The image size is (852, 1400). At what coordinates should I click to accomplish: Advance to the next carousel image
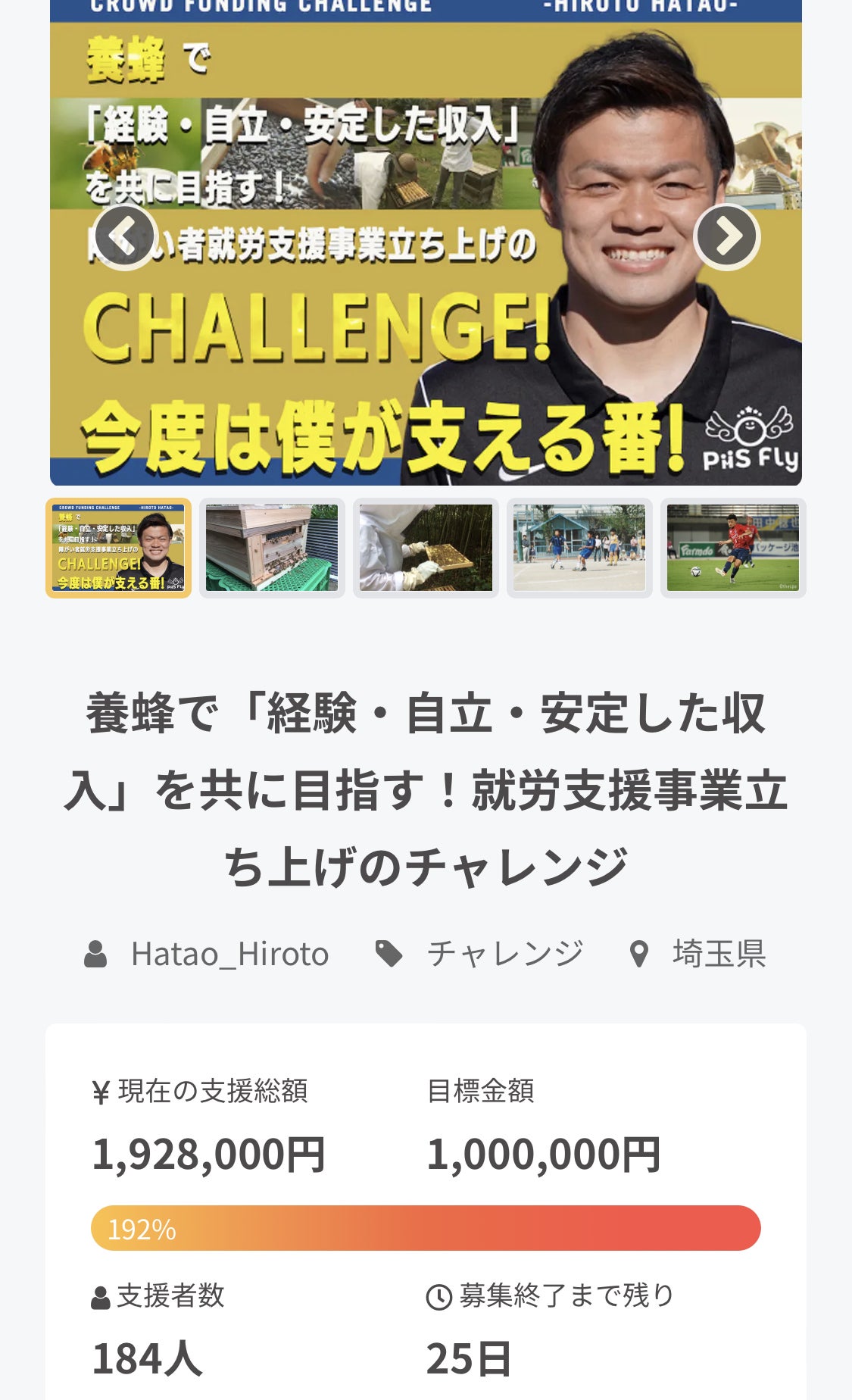point(726,237)
